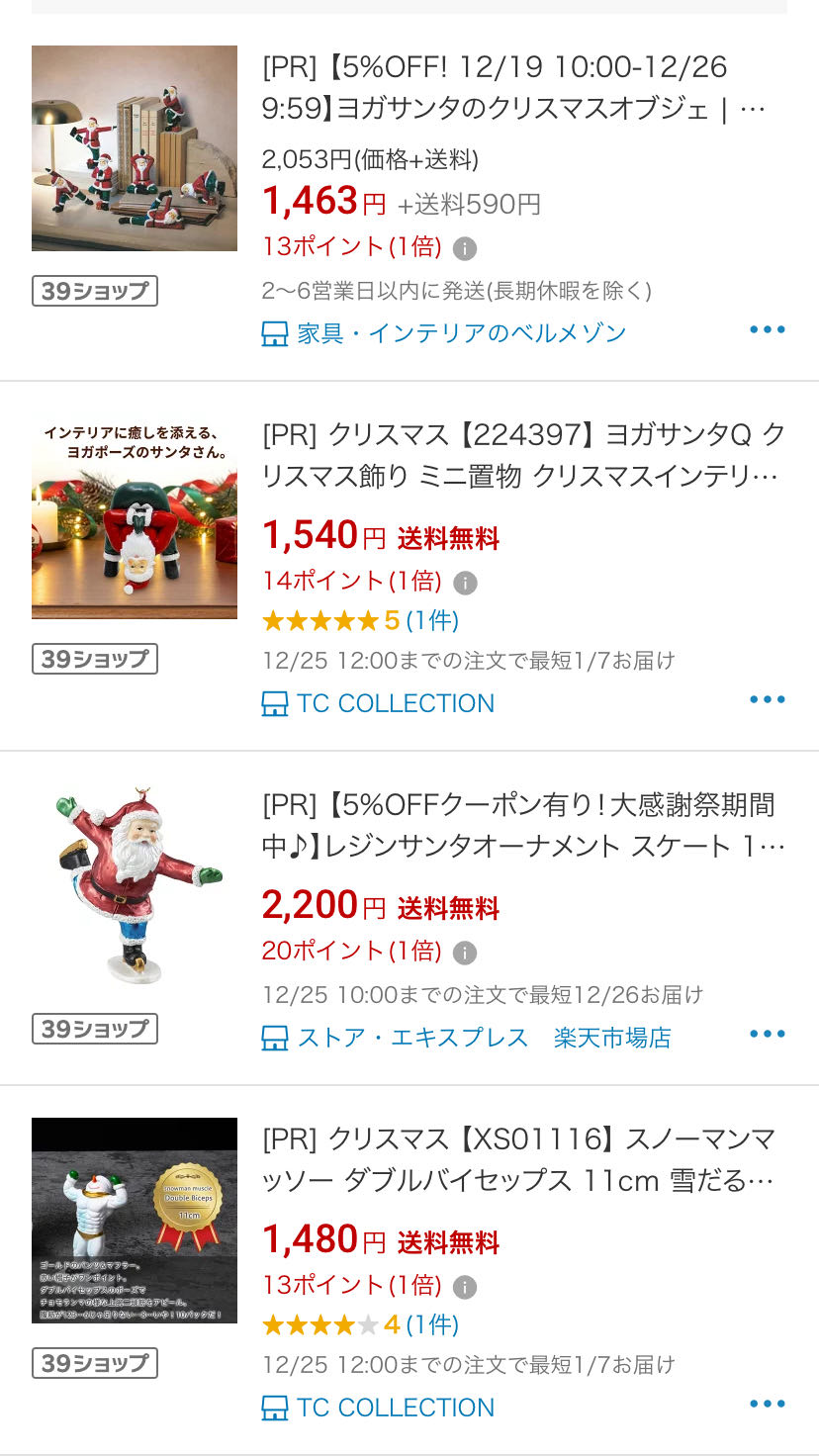Open the resin skating Santa ornament listing
The width and height of the screenshot is (819, 1456).
pyautogui.click(x=523, y=825)
